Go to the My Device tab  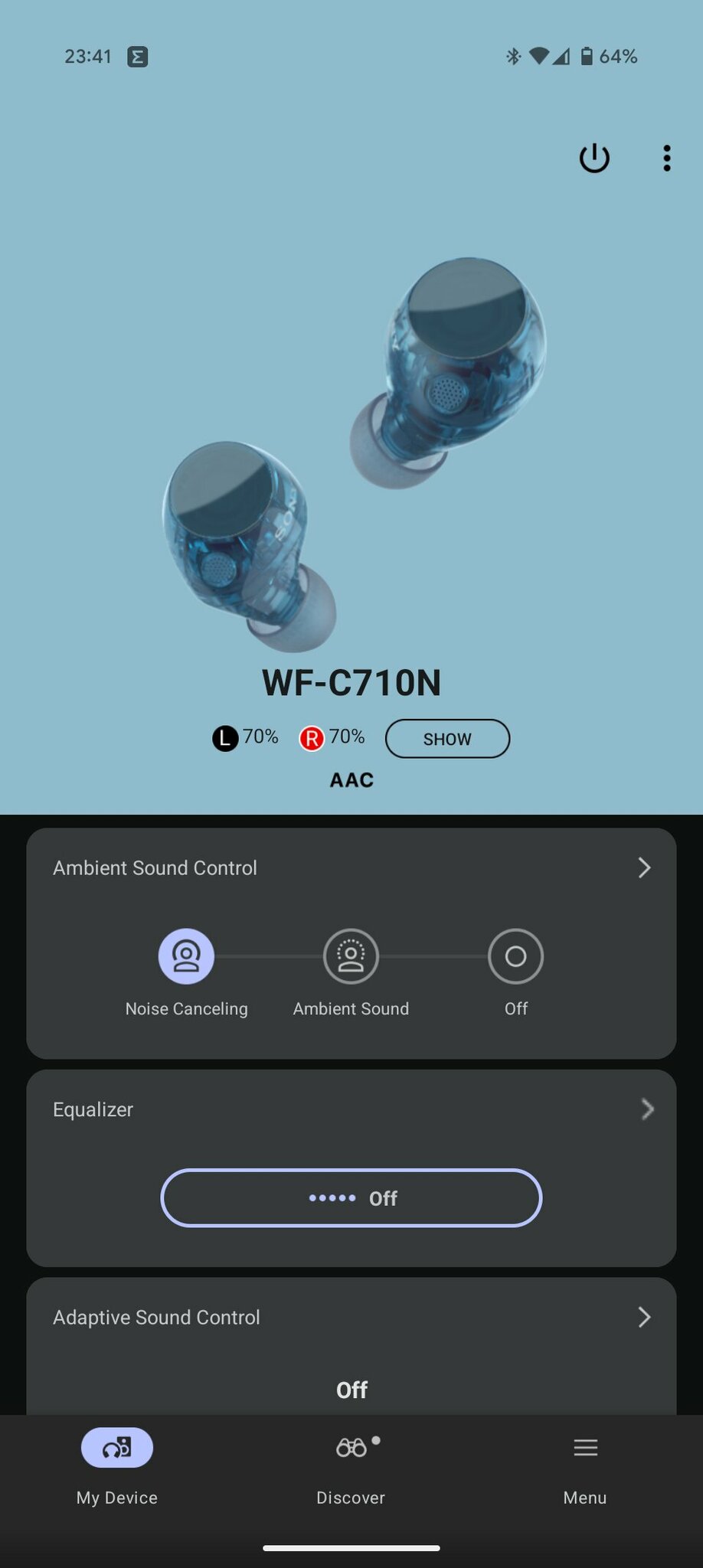click(x=117, y=1464)
